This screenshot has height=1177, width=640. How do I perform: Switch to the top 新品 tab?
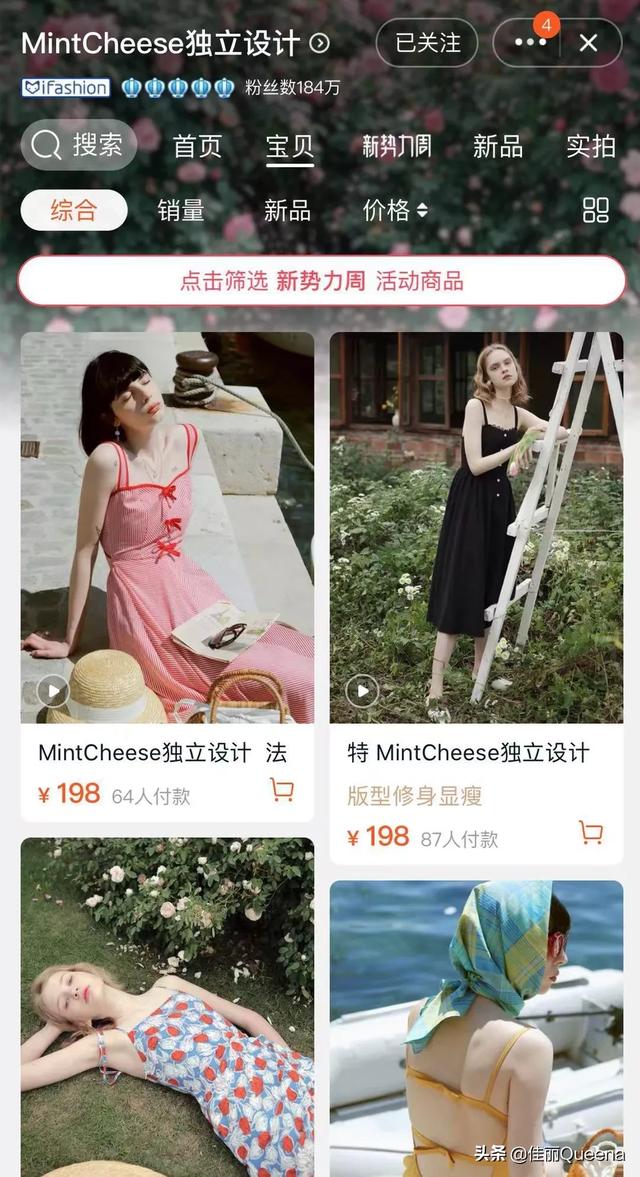497,146
